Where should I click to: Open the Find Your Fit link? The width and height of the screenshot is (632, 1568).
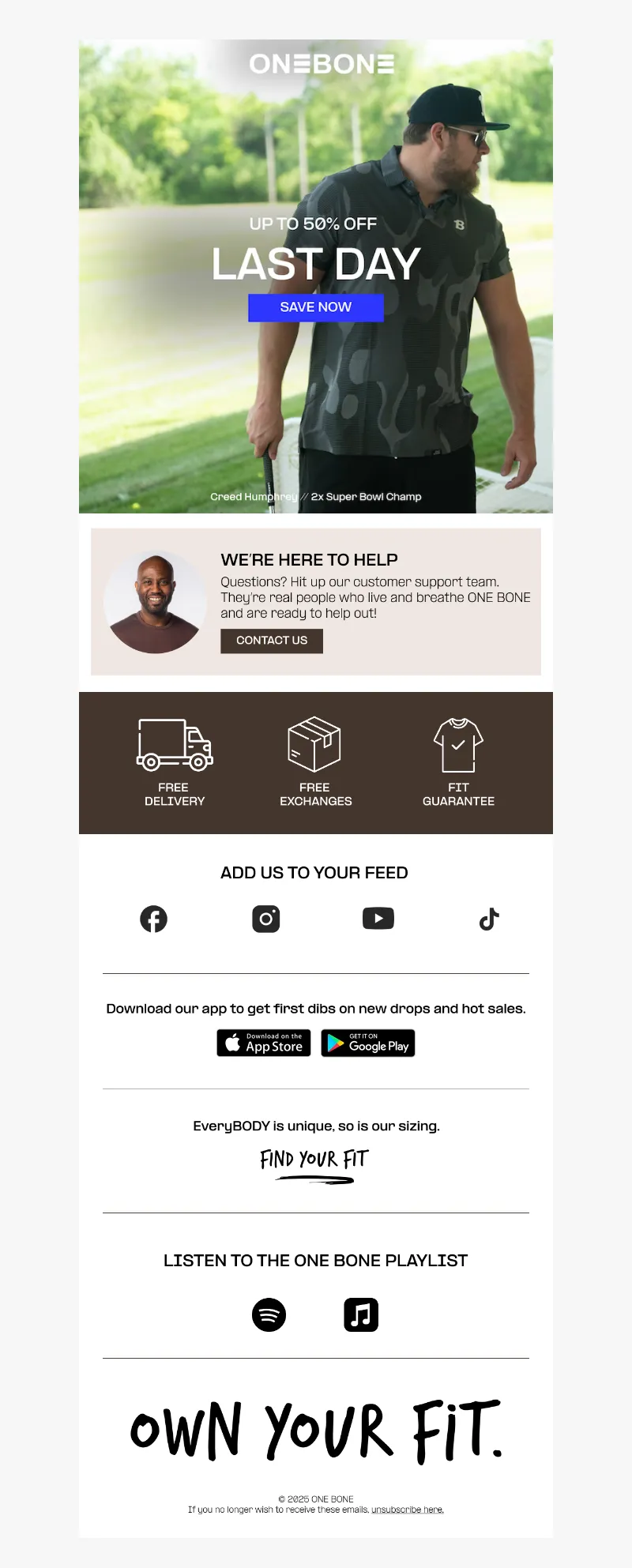coord(314,1161)
